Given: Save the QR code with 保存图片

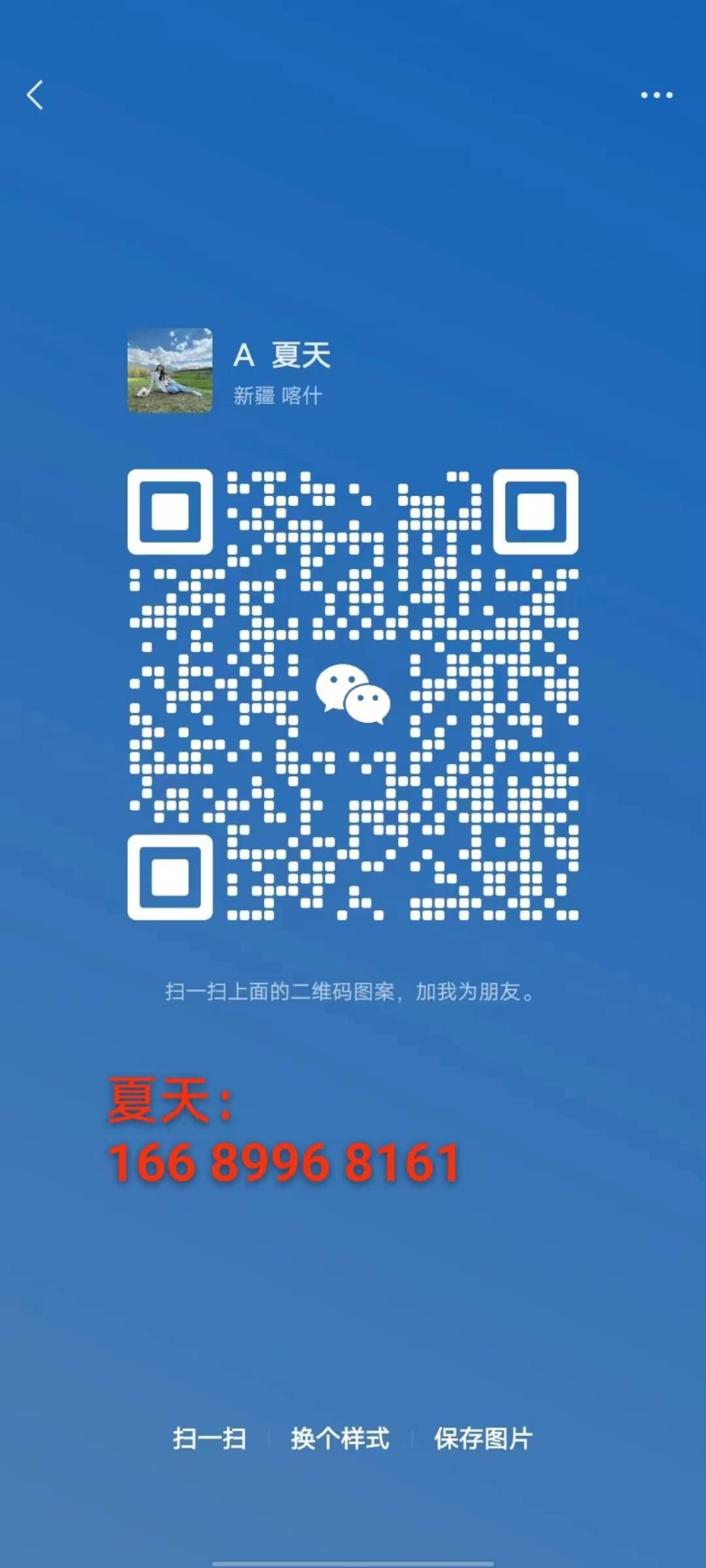Looking at the screenshot, I should [x=483, y=1438].
